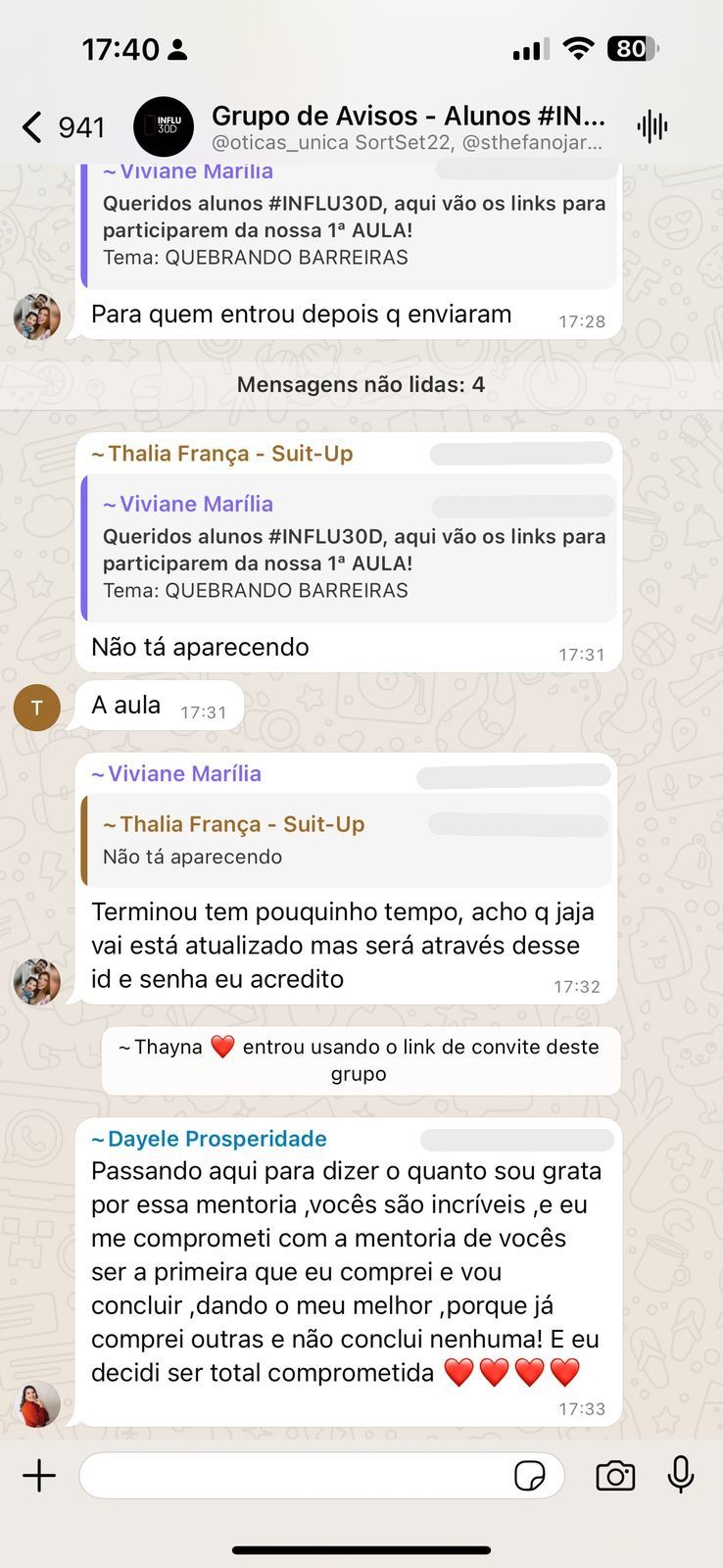Screen dimensions: 723x1568
Task: Open the group info for Grupo de Avisos
Action: coord(408,127)
